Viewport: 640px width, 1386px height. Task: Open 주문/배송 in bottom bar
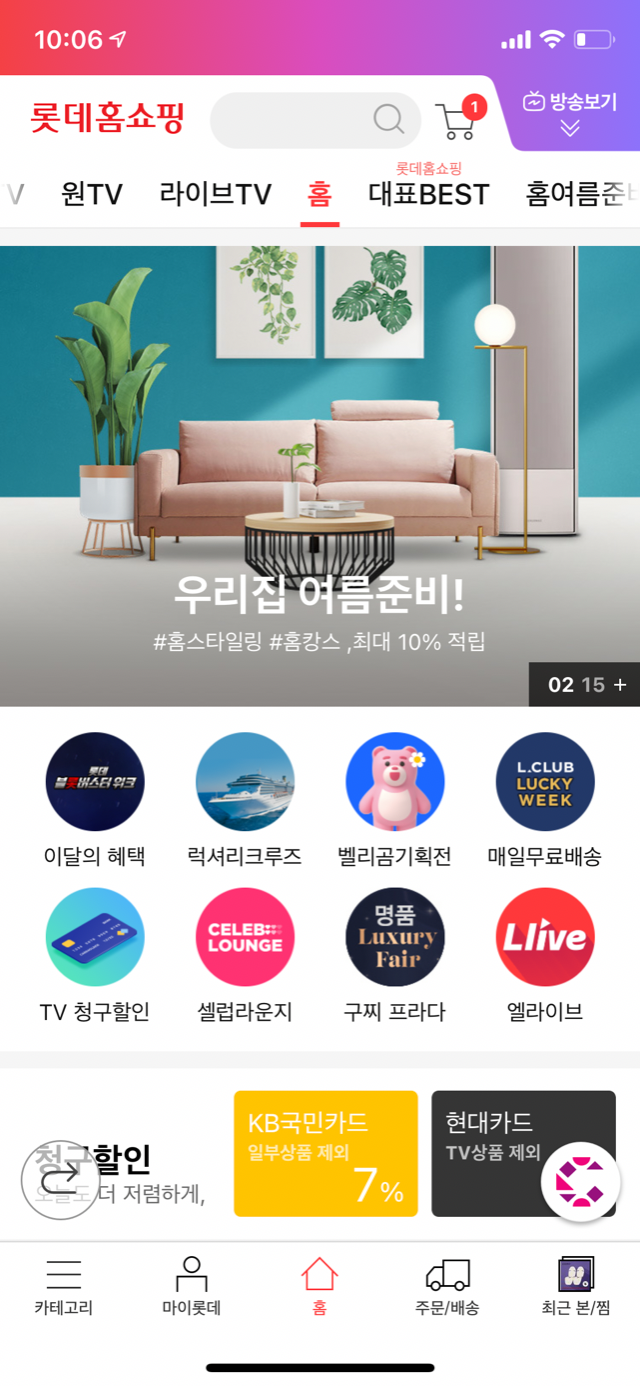447,1286
